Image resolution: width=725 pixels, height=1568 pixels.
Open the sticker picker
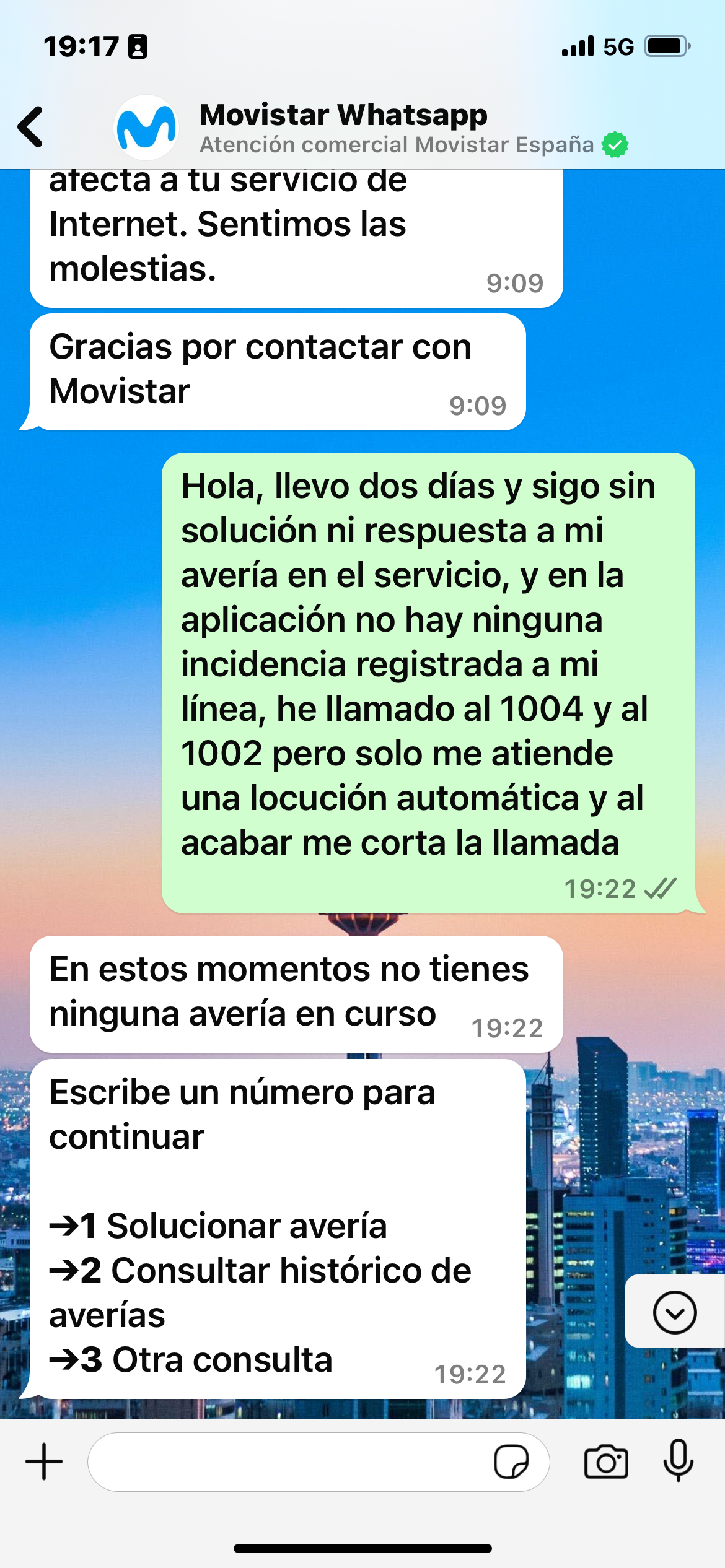pos(511,1461)
